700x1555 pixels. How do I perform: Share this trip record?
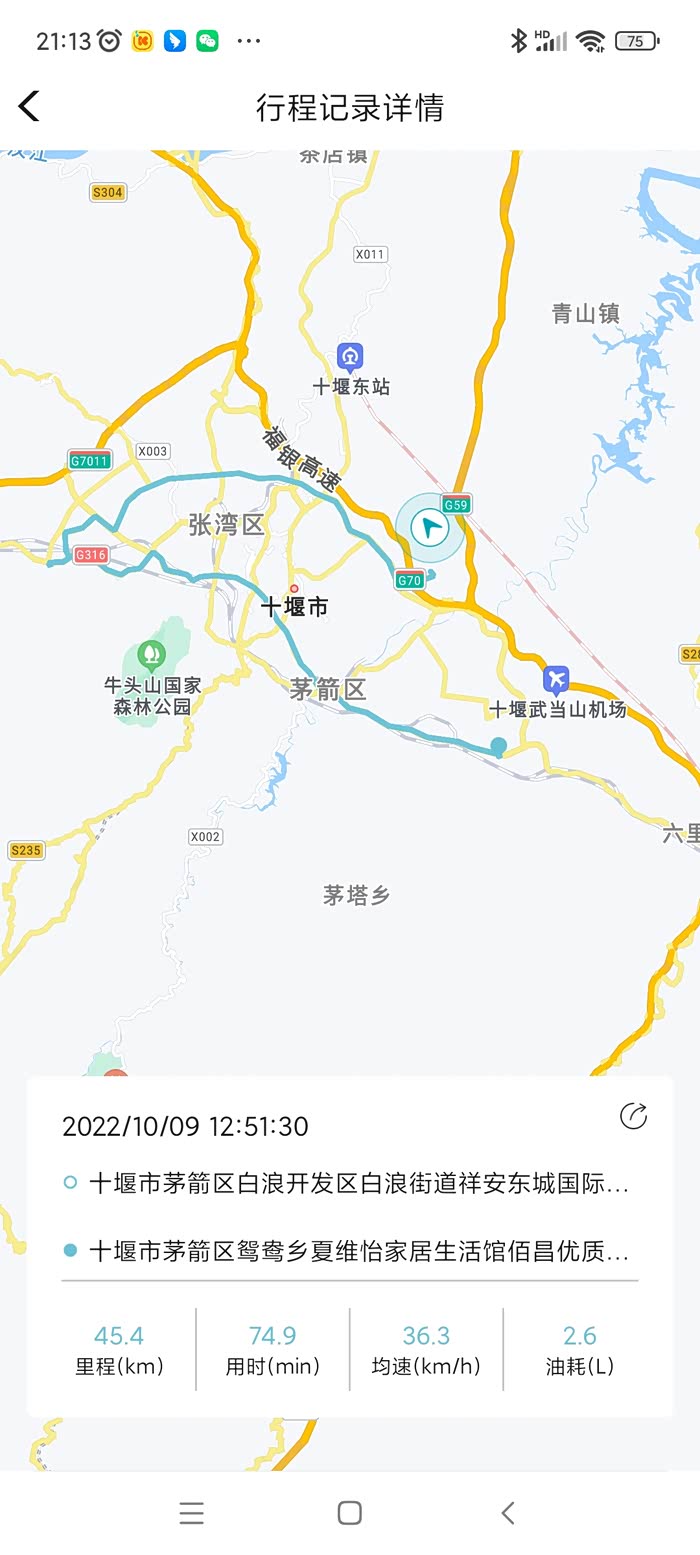coord(633,1116)
